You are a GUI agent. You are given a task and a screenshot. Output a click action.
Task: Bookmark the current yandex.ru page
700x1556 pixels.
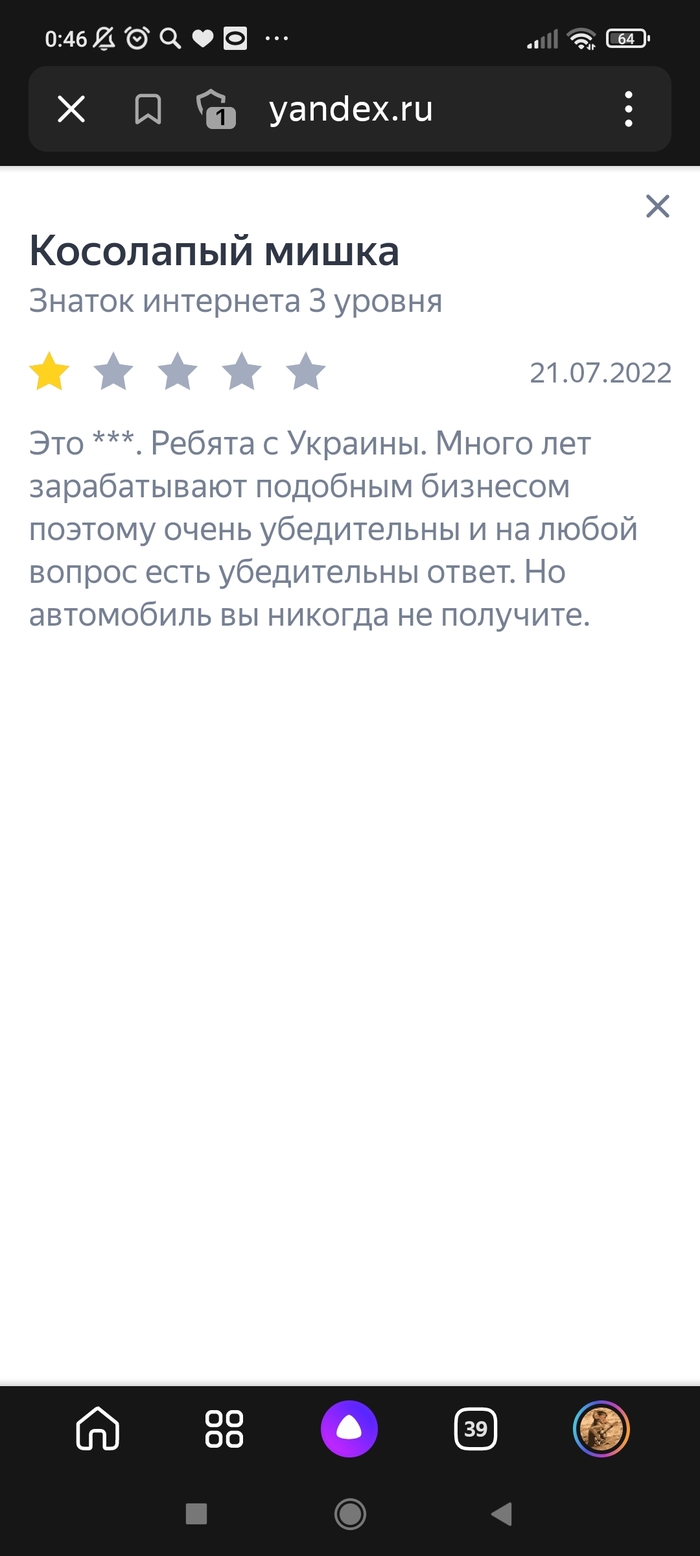148,109
